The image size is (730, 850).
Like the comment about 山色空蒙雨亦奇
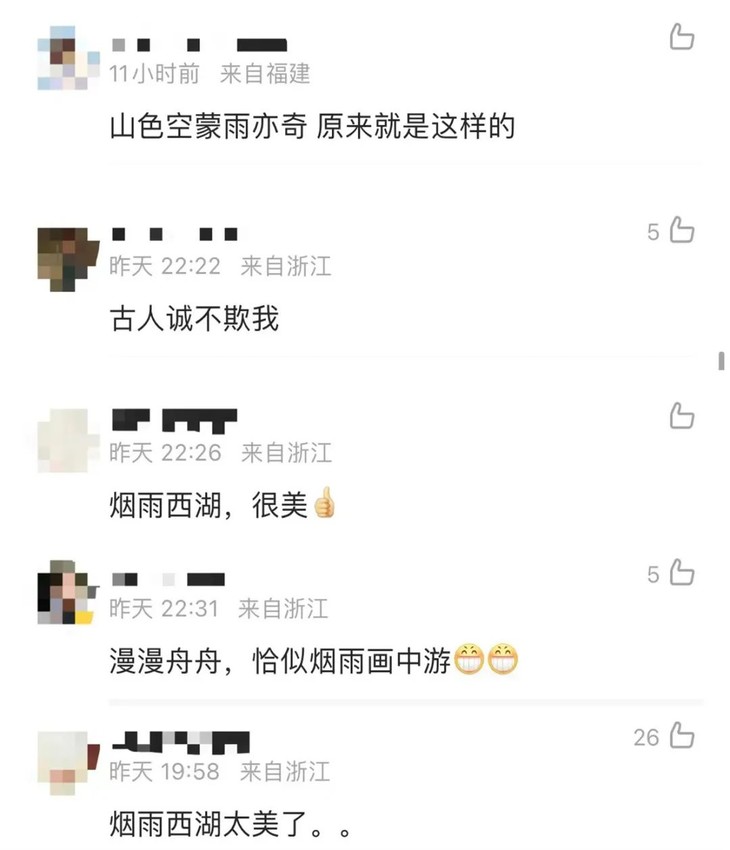(x=684, y=36)
